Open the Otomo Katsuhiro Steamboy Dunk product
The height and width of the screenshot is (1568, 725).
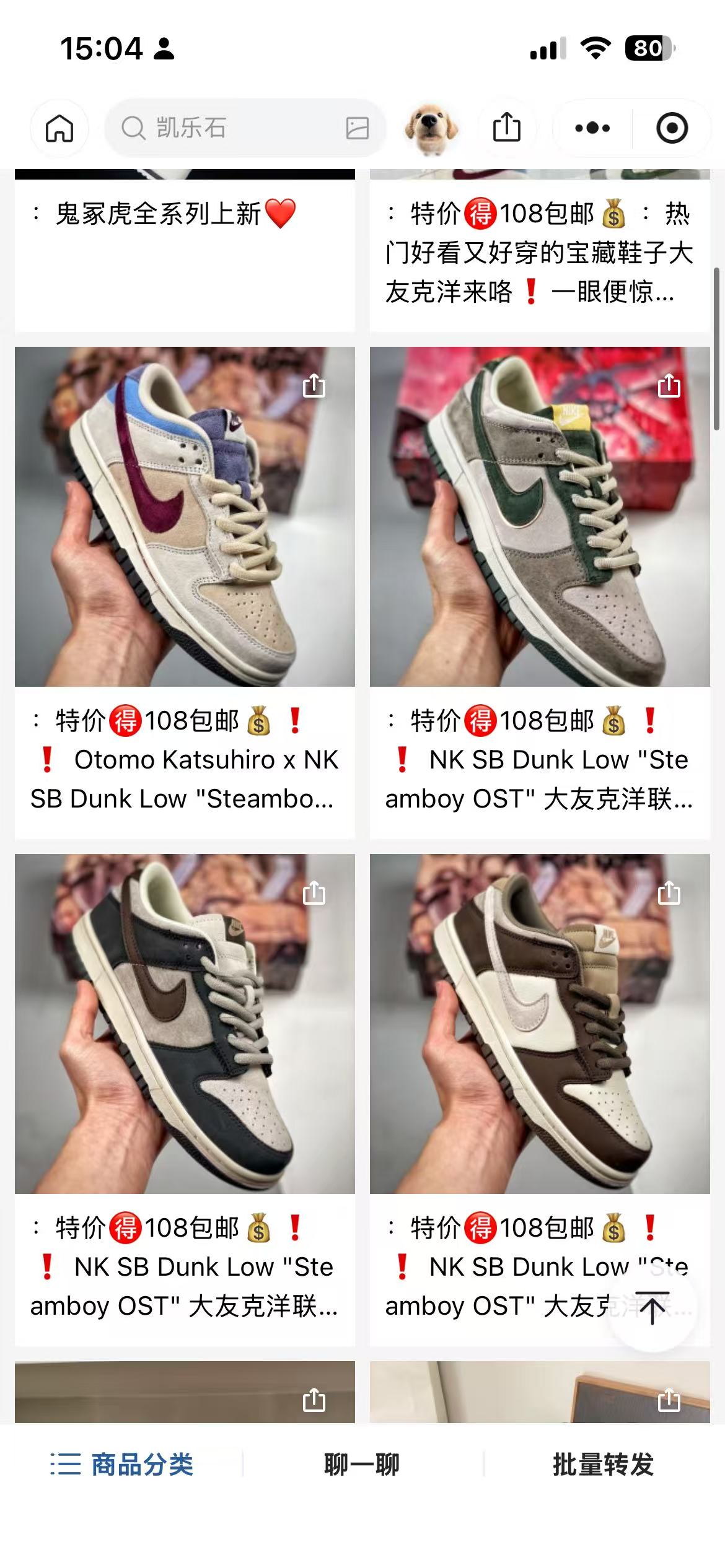tap(185, 516)
